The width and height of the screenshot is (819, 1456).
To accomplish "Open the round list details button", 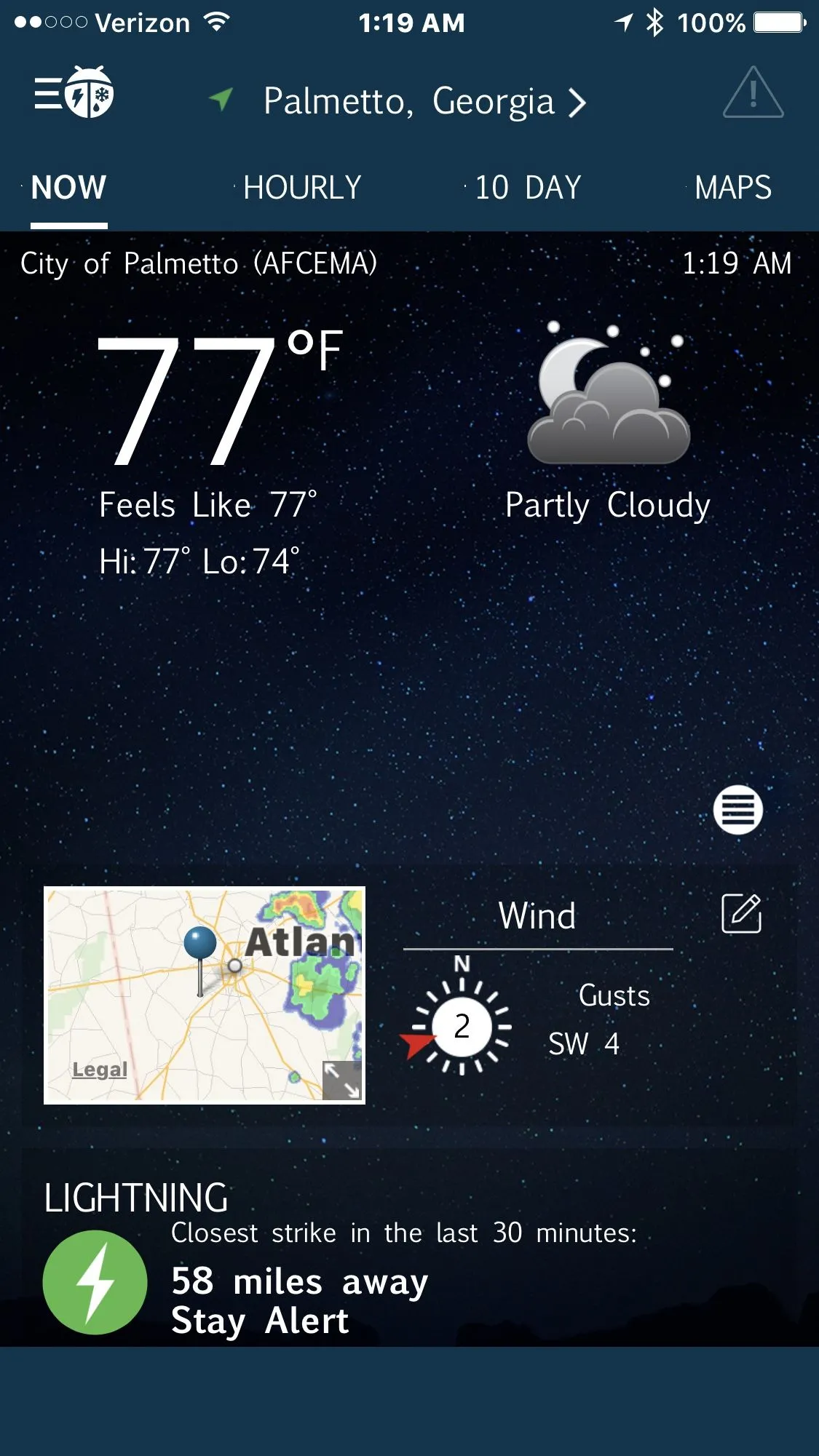I will [737, 810].
